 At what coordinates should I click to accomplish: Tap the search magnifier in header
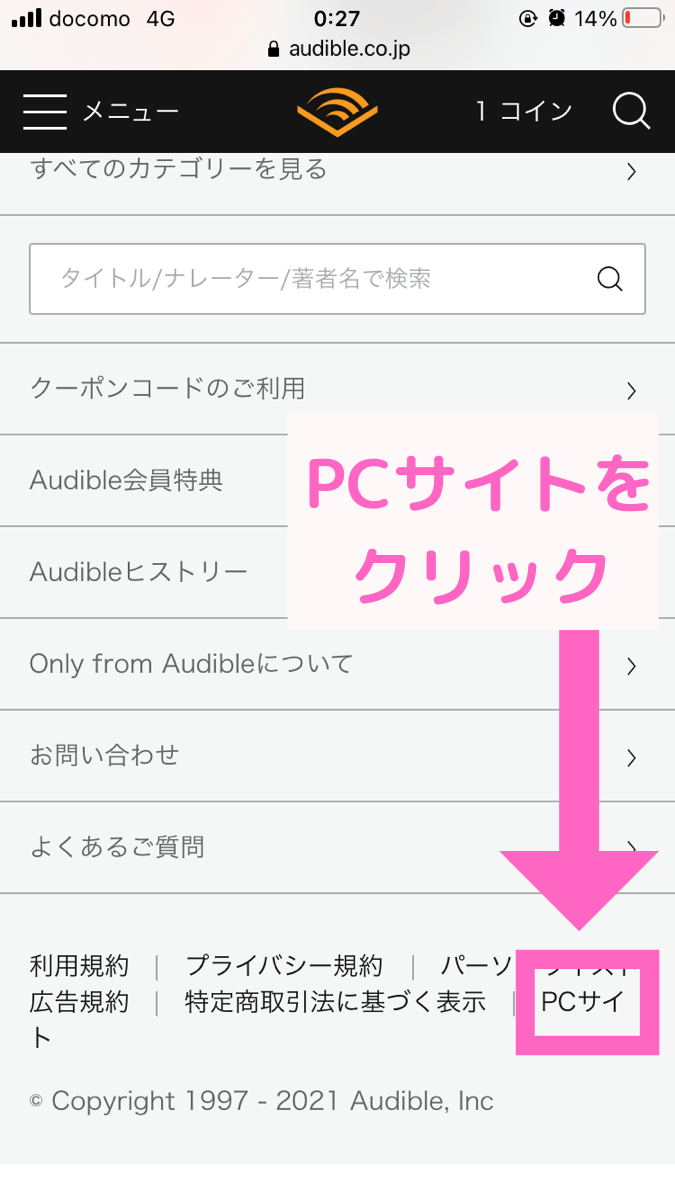632,111
